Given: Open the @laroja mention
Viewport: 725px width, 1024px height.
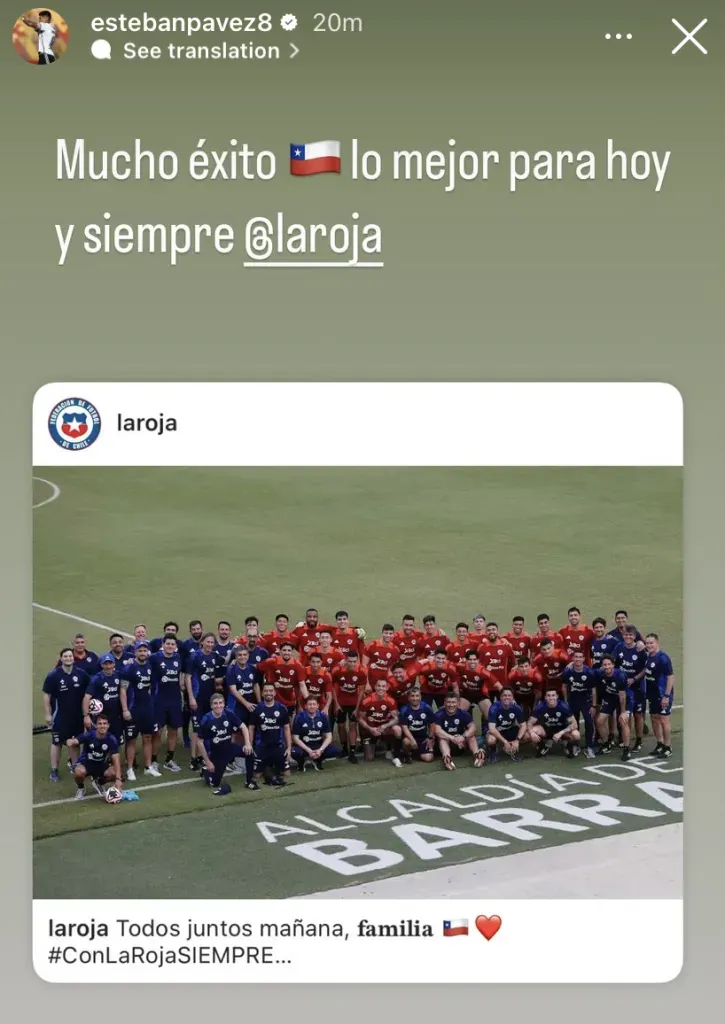Looking at the screenshot, I should (x=313, y=239).
